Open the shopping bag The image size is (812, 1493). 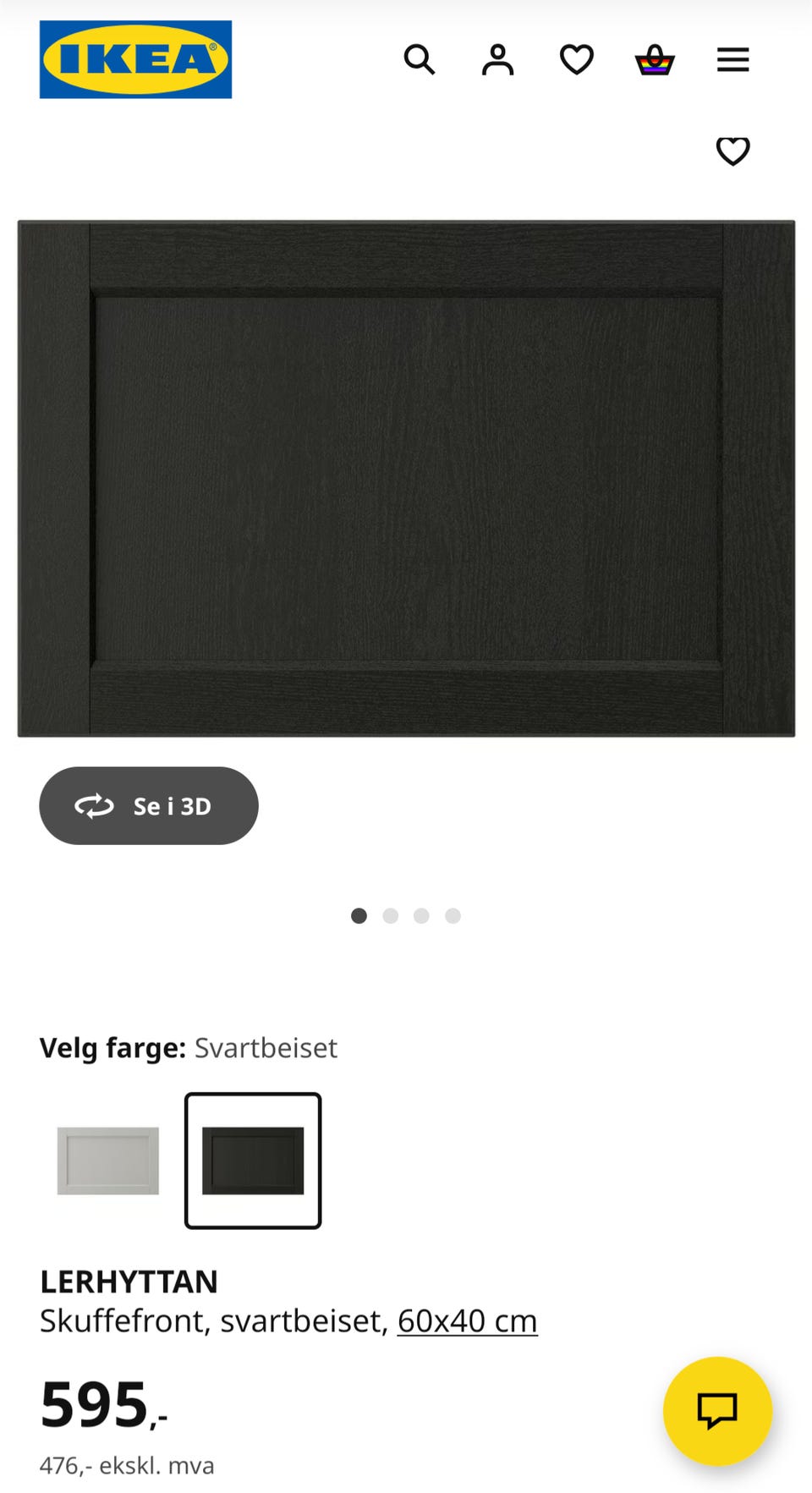coord(655,59)
